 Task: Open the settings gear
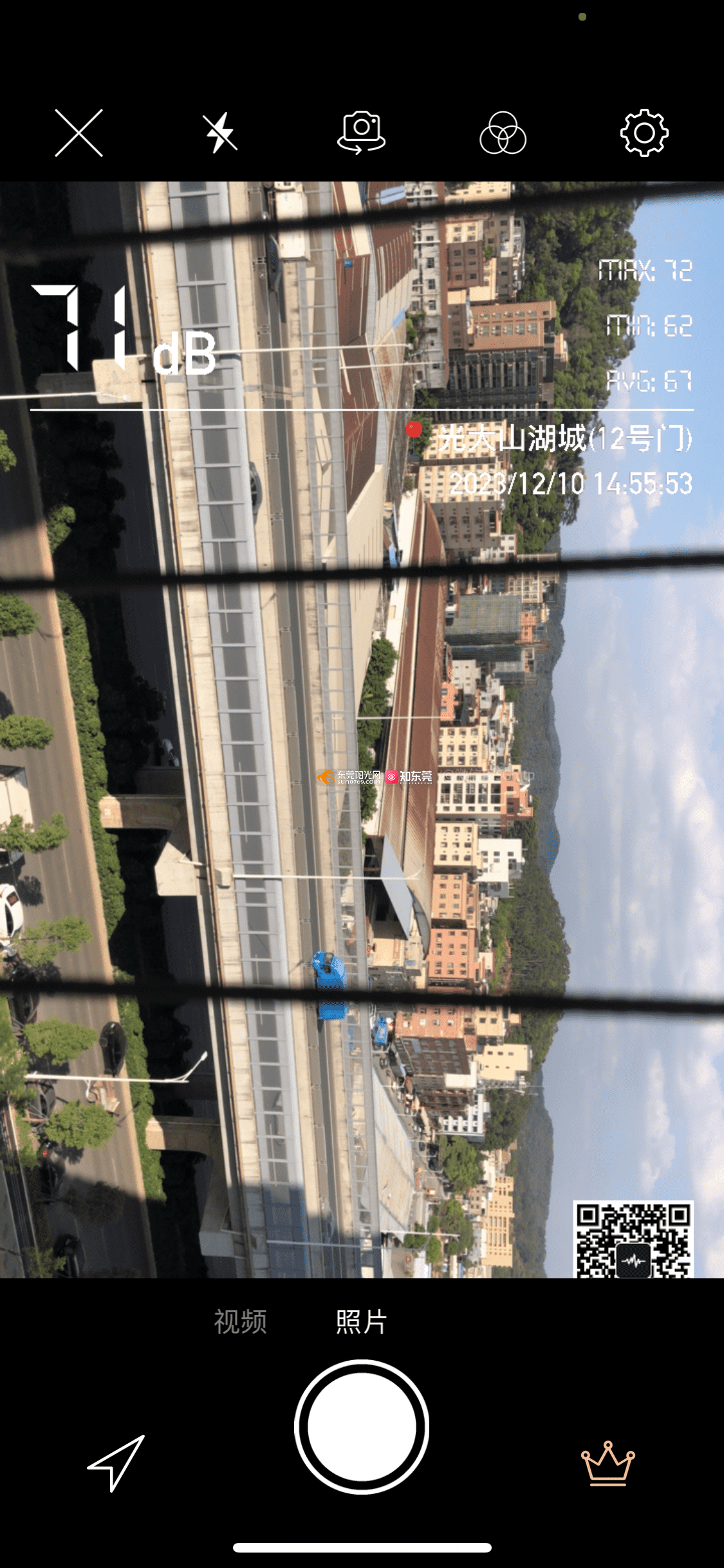[x=644, y=133]
